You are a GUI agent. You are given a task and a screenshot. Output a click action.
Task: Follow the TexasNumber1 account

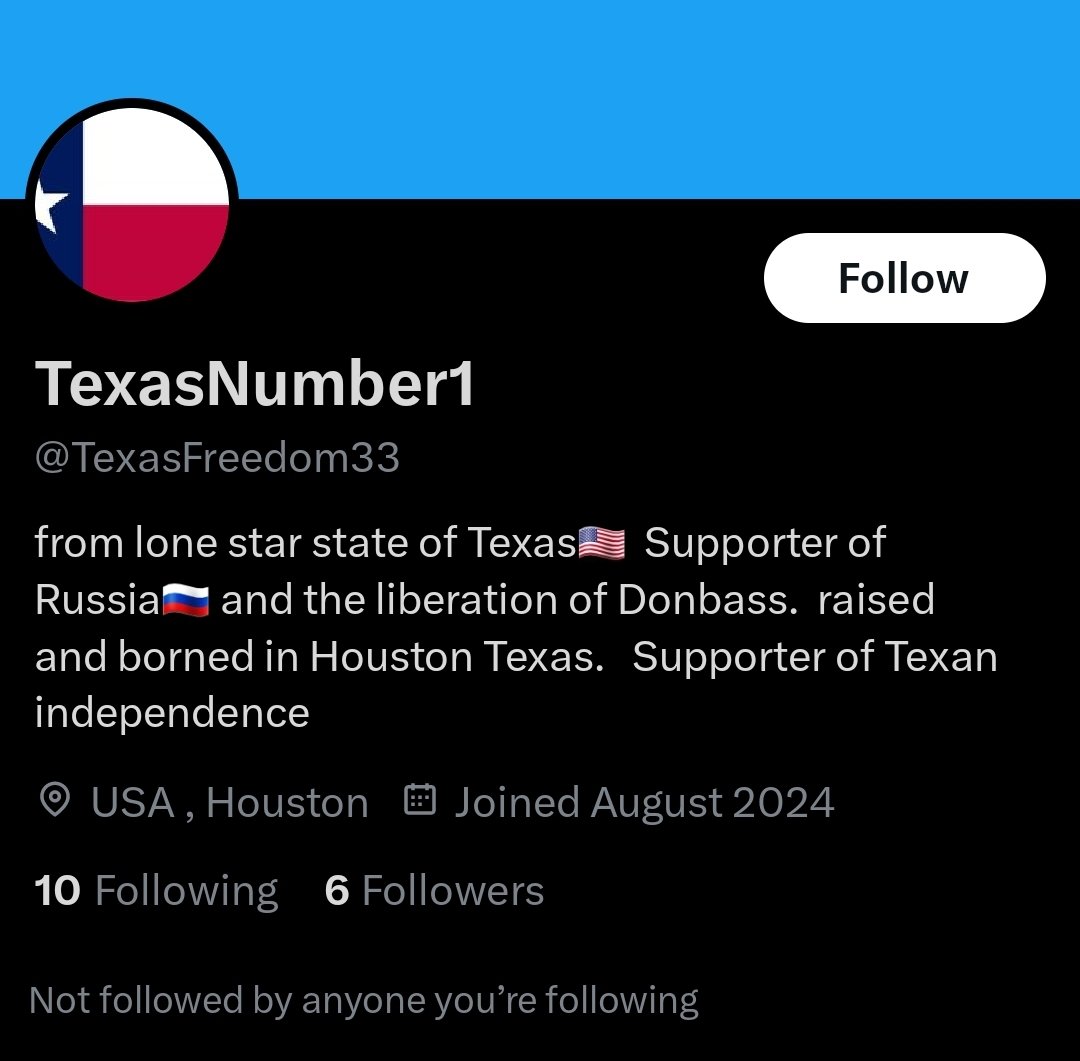coord(904,278)
